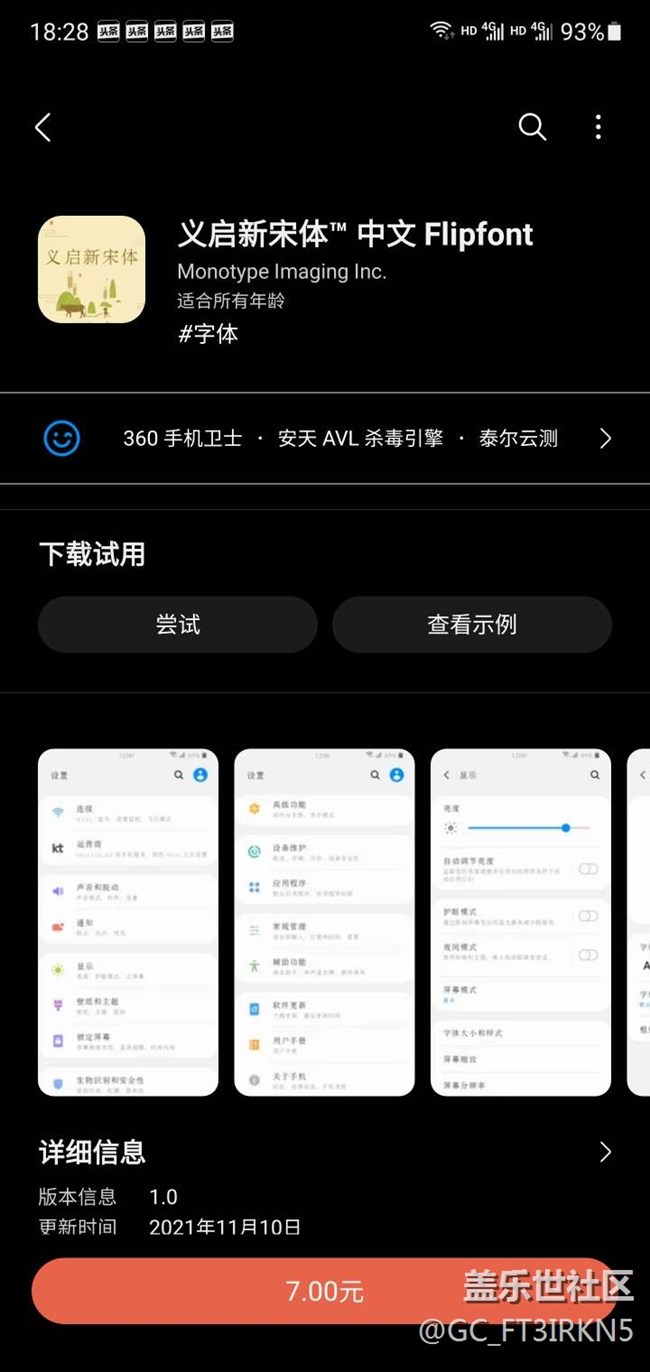This screenshot has width=650, height=1372.
Task: Tap the 查看示例 button
Action: tap(472, 625)
